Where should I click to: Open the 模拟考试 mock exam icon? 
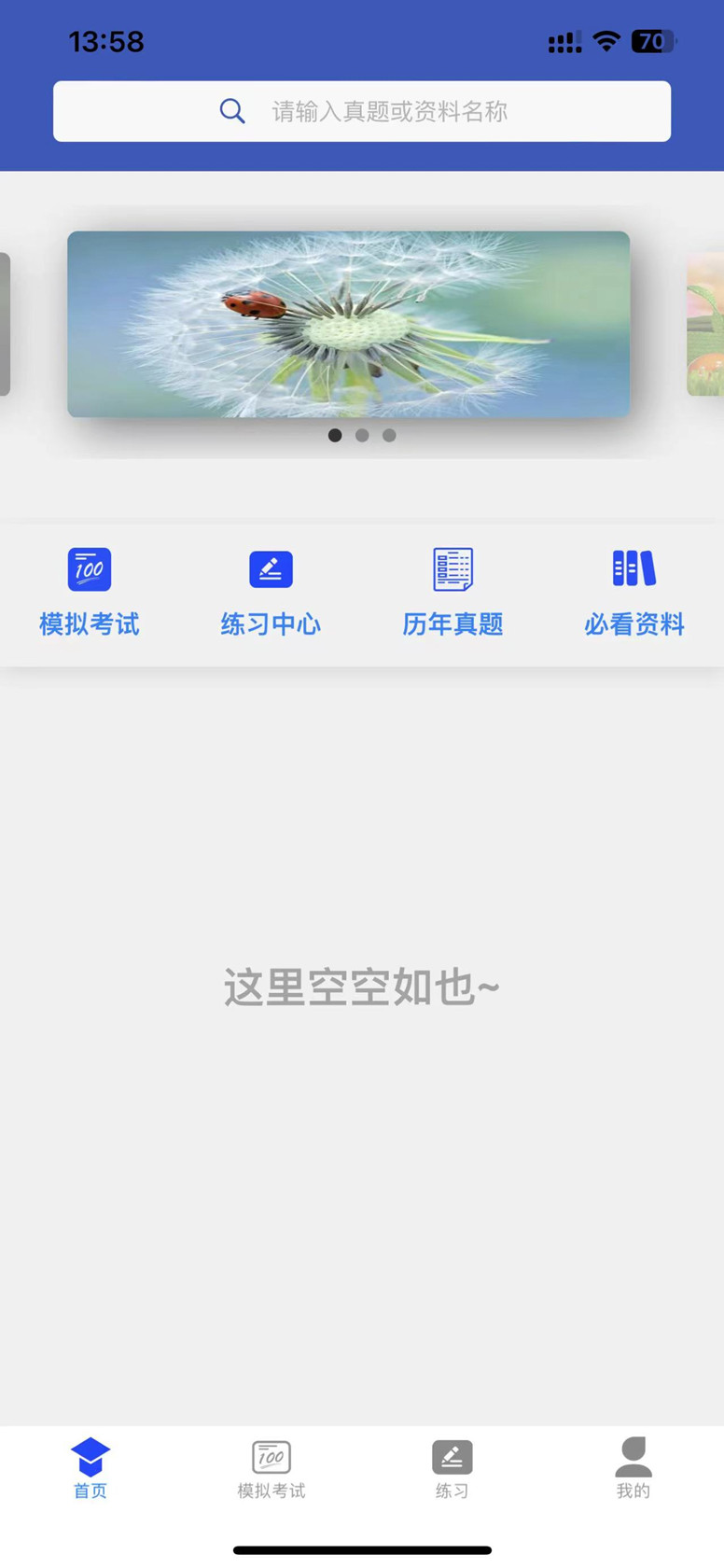coord(89,569)
